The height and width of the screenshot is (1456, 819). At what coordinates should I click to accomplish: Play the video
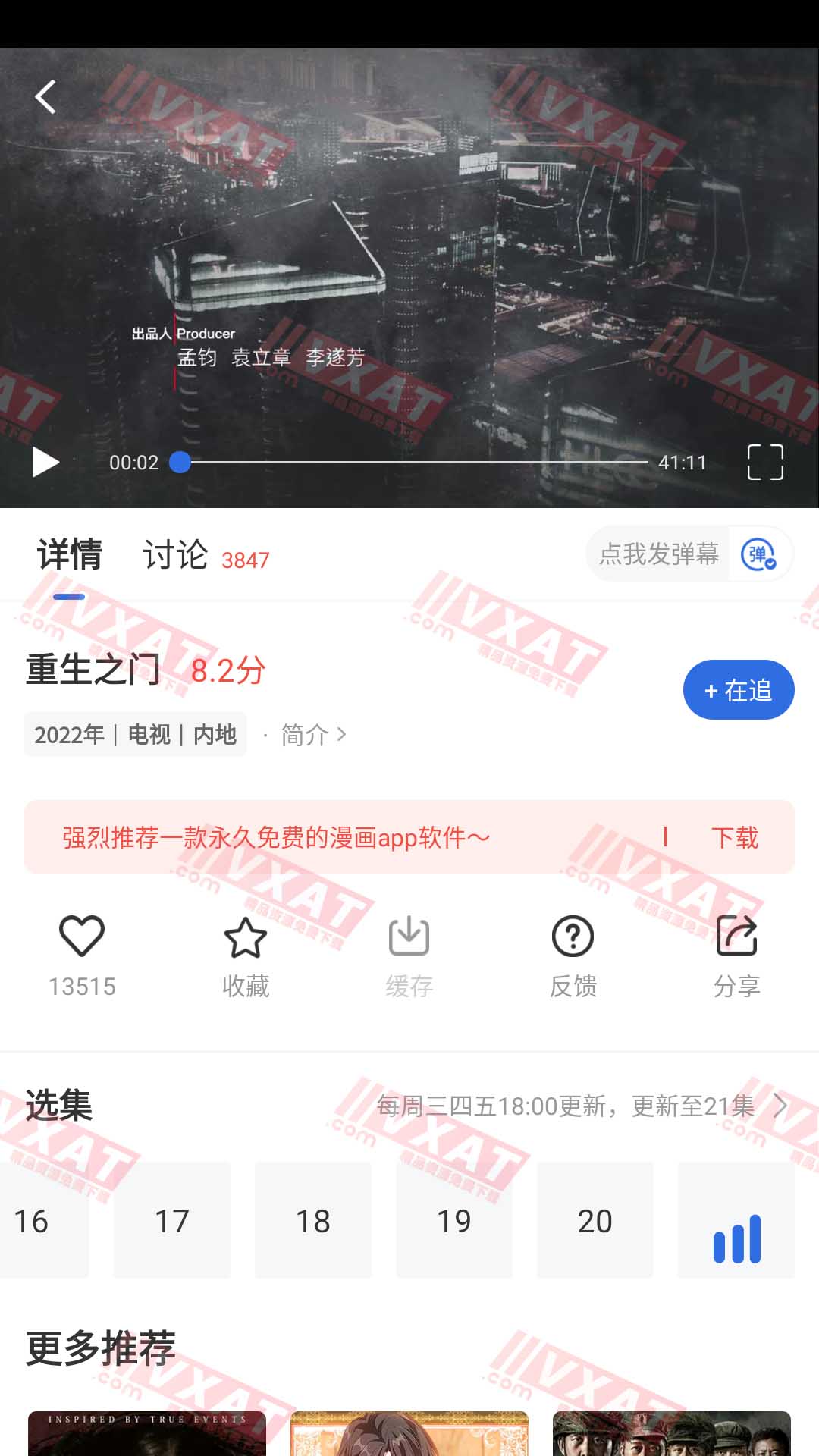(45, 462)
